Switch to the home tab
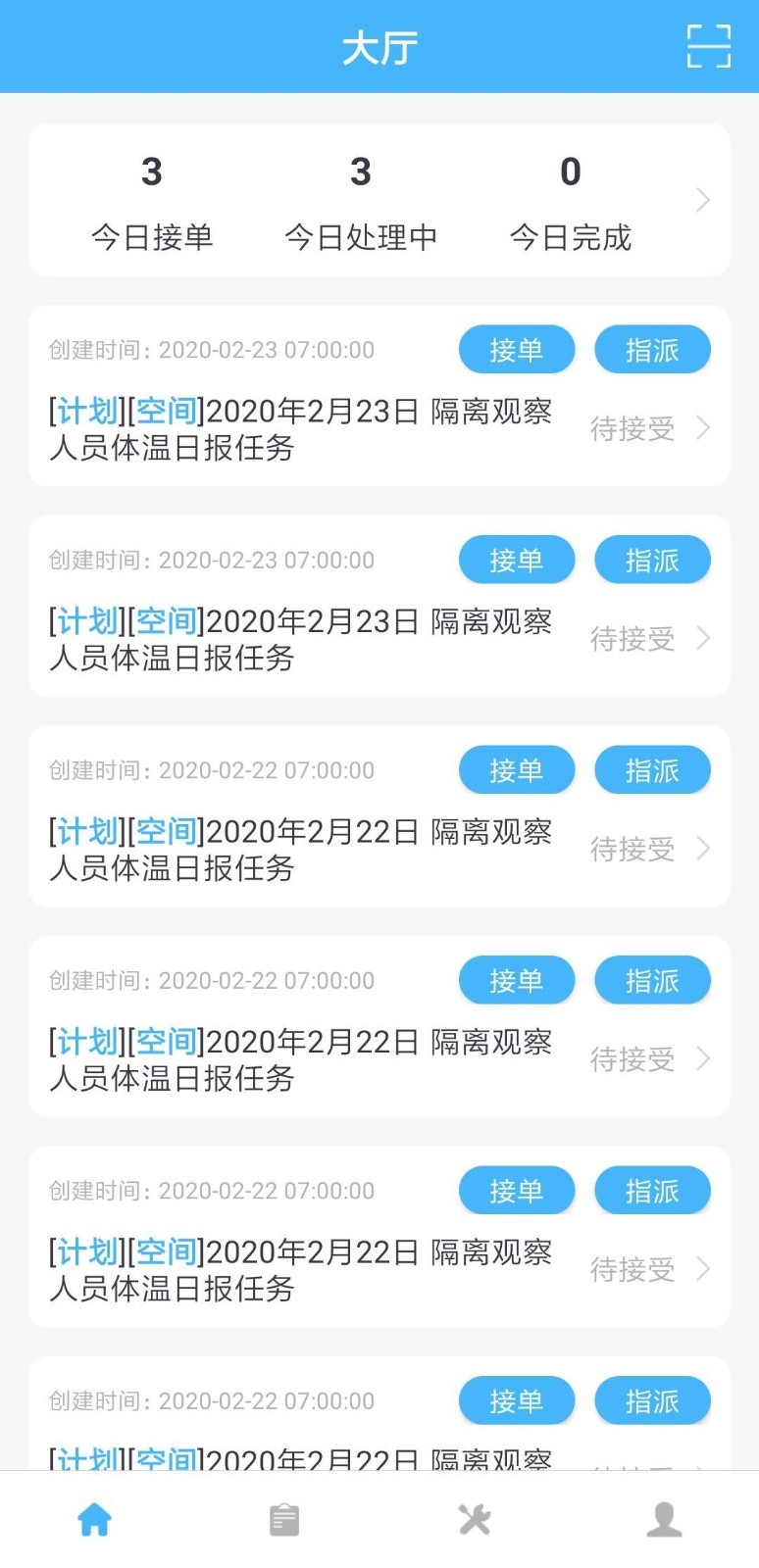The width and height of the screenshot is (759, 1568). pyautogui.click(x=95, y=1519)
